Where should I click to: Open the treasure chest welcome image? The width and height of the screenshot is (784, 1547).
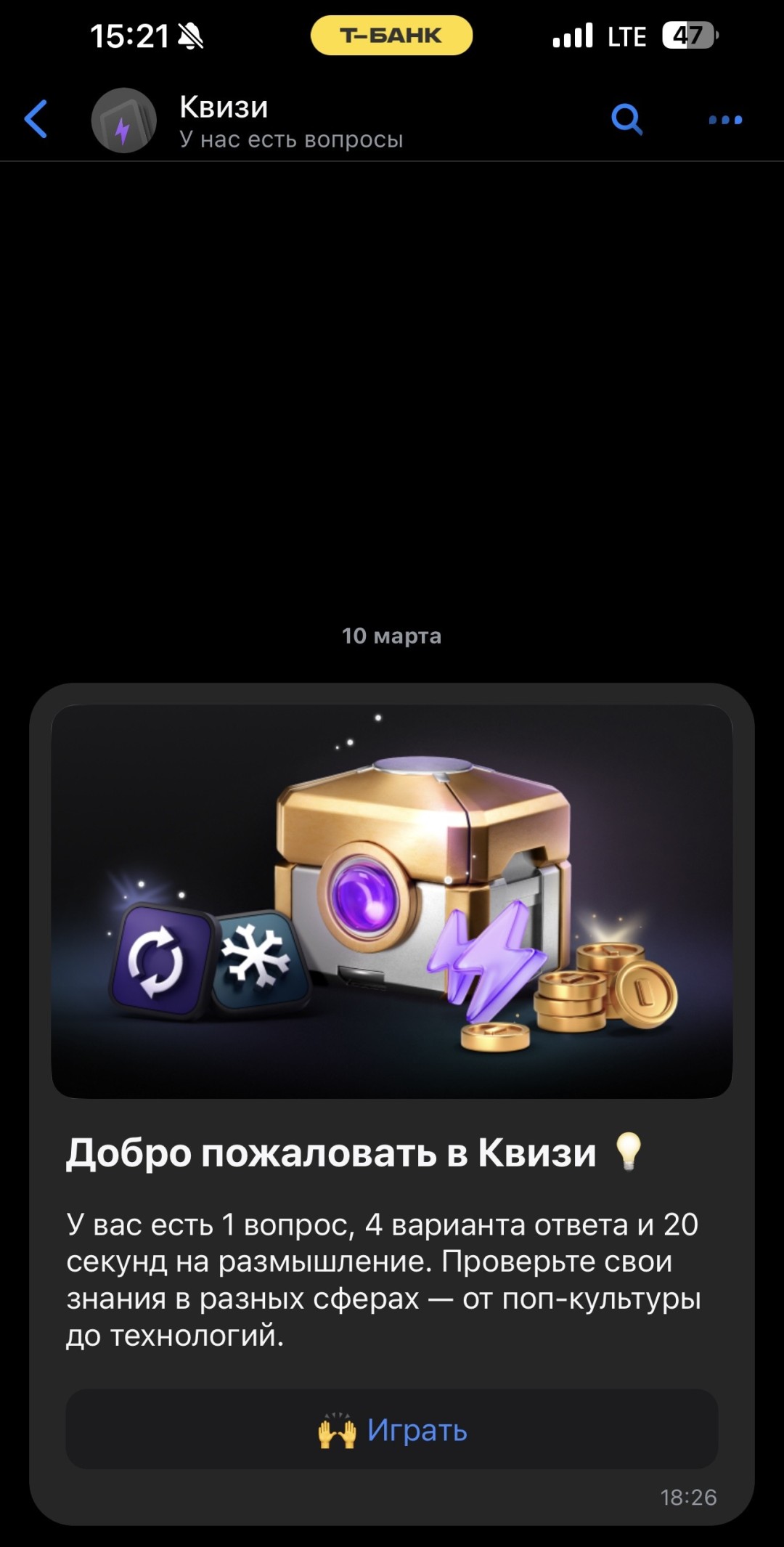click(x=392, y=901)
